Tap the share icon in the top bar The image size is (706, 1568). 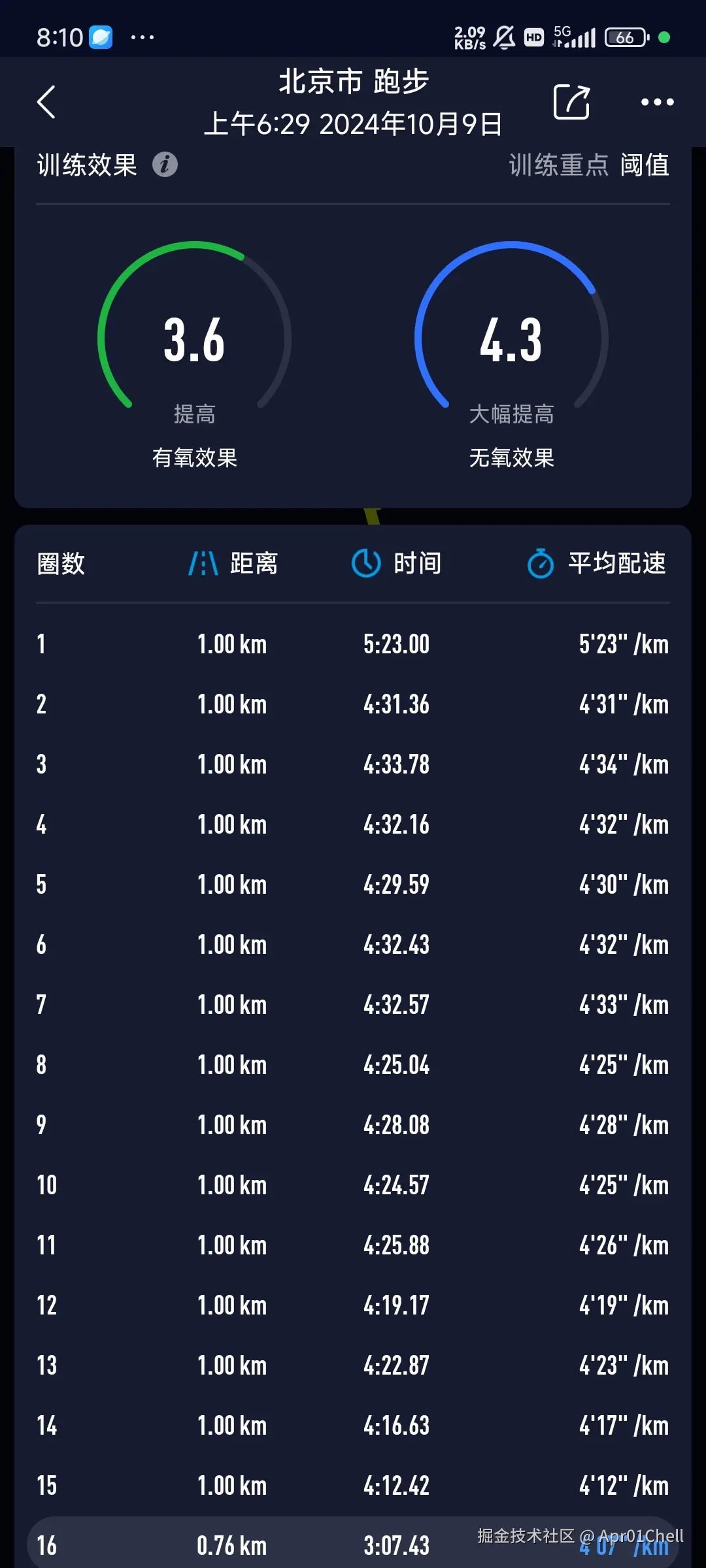[571, 103]
